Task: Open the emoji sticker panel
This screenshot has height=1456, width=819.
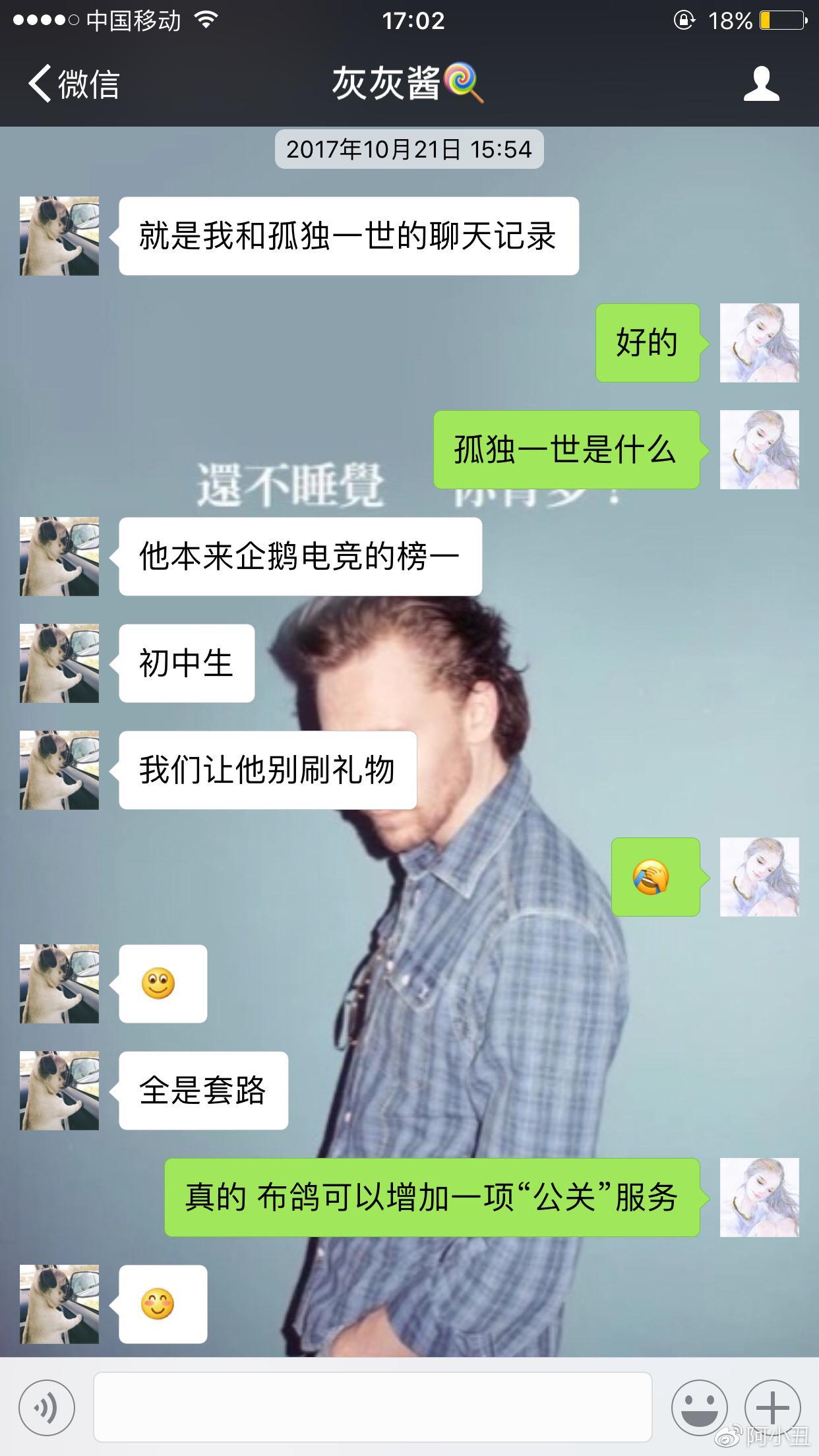Action: 699,1407
